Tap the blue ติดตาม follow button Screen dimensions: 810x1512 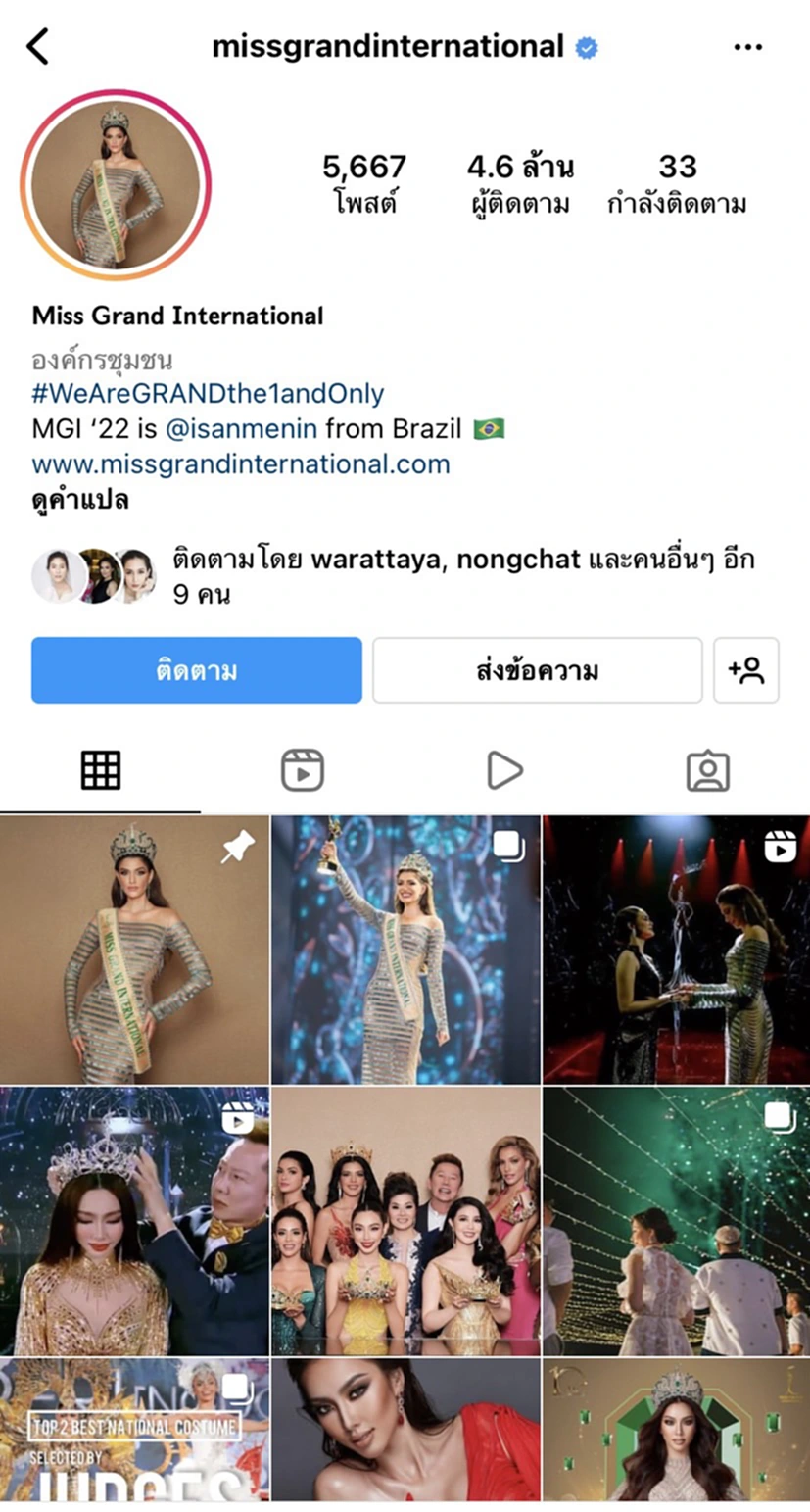pos(197,670)
